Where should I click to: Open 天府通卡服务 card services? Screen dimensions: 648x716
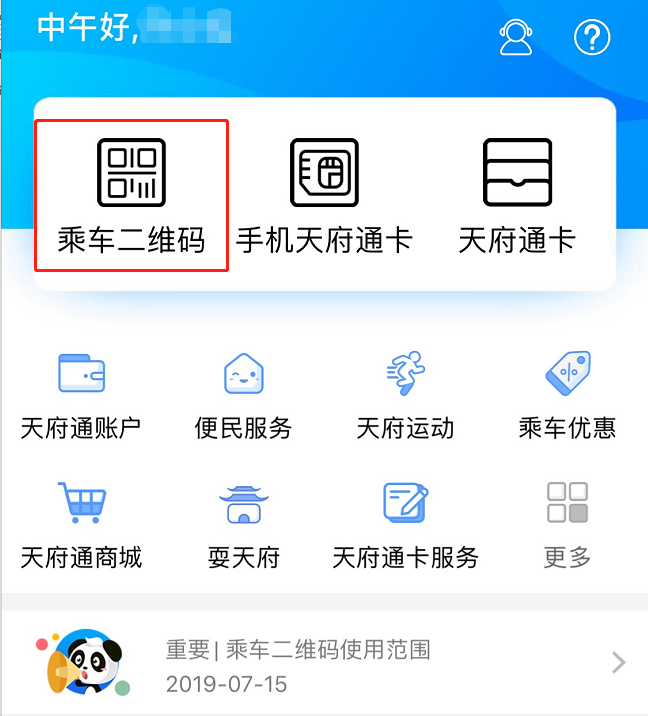(x=405, y=524)
